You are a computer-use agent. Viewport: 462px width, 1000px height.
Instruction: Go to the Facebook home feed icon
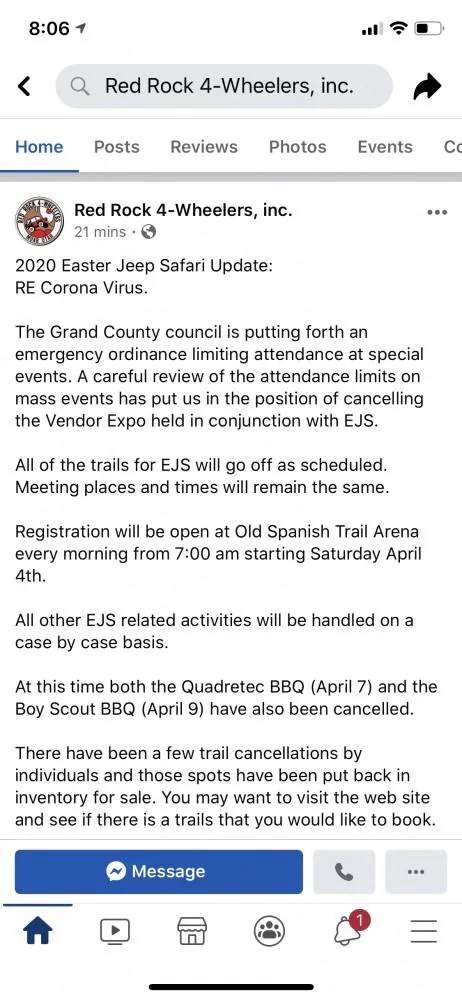[x=38, y=932]
